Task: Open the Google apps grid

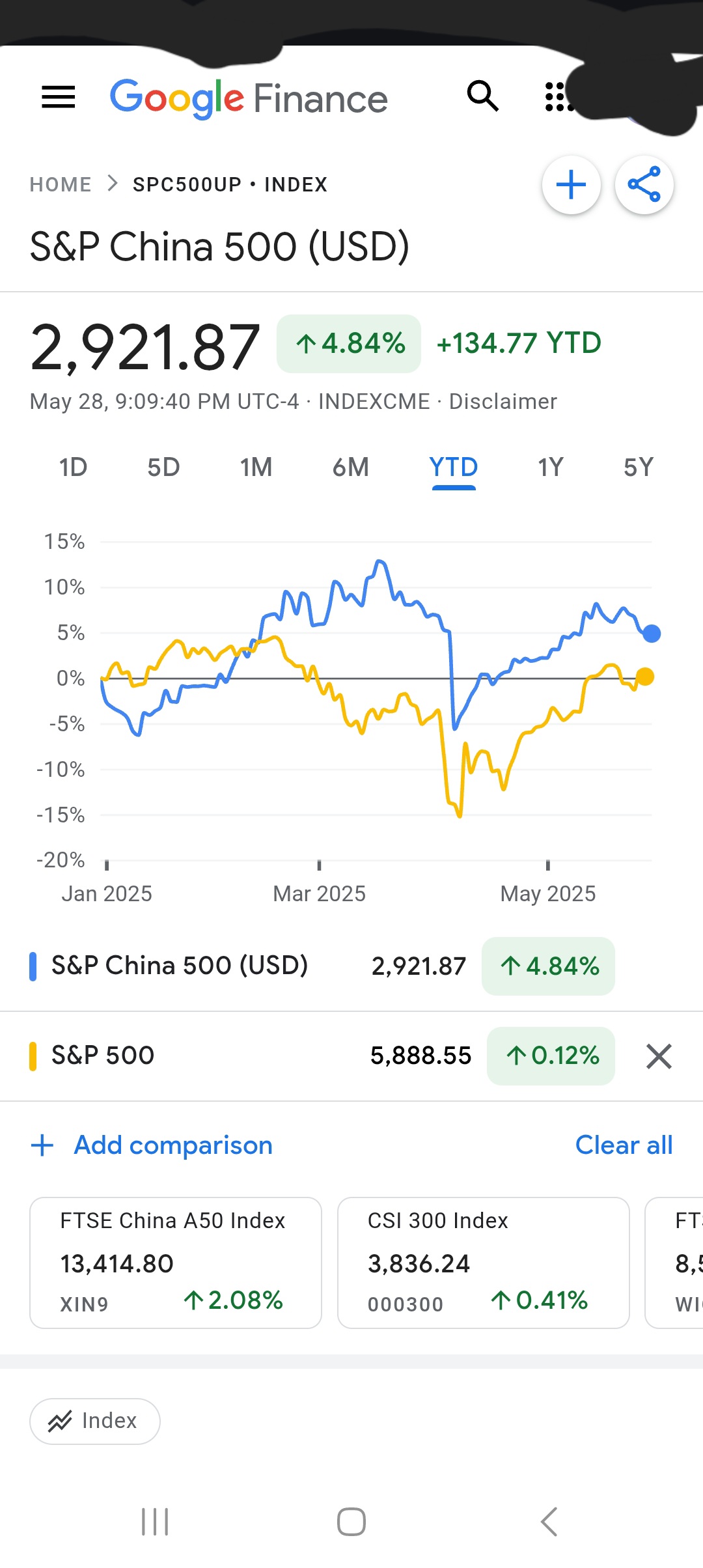Action: [x=557, y=97]
